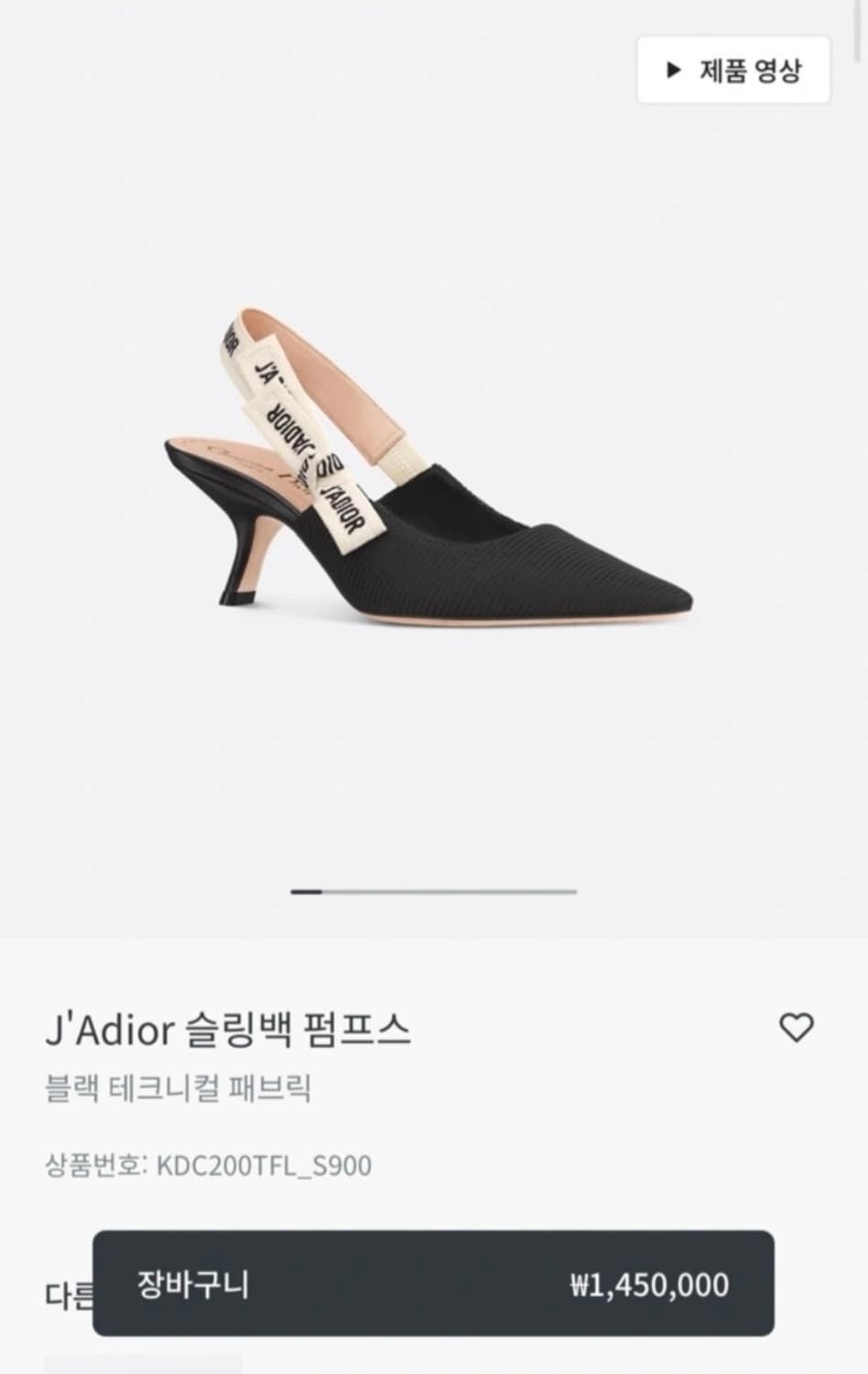The width and height of the screenshot is (868, 1374).
Task: Click the video playback icon in 제품 영상
Action: (x=673, y=69)
